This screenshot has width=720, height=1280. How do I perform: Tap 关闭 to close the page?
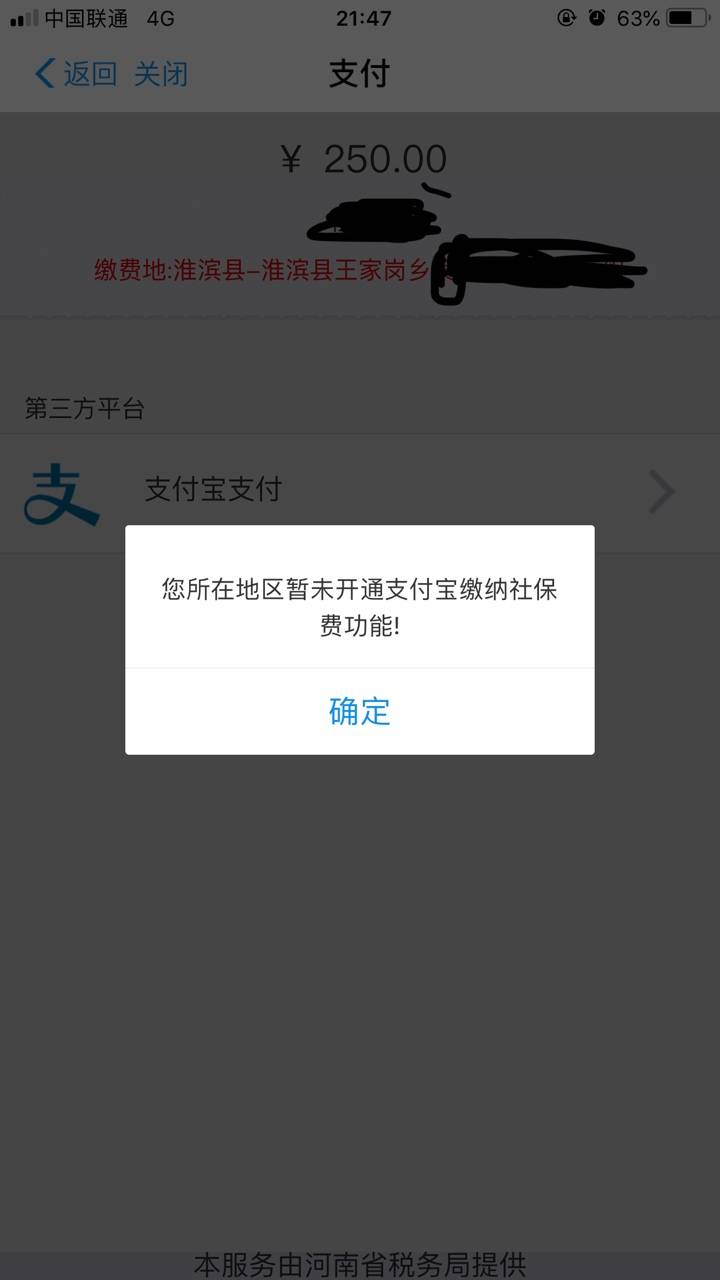click(x=161, y=74)
